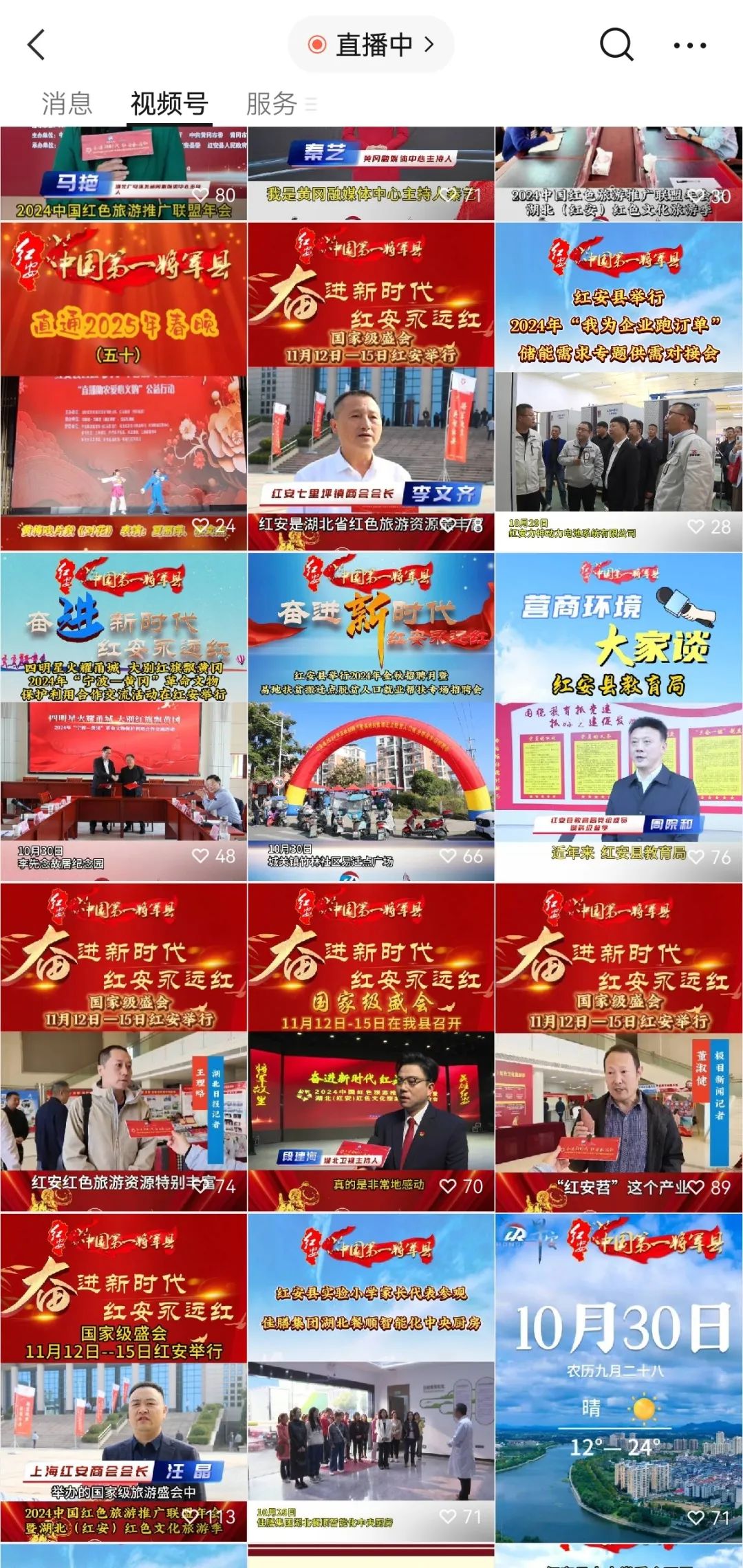Screen dimensions: 743x1568
Task: Play the video featuring 李文齐
Action: coord(371,386)
